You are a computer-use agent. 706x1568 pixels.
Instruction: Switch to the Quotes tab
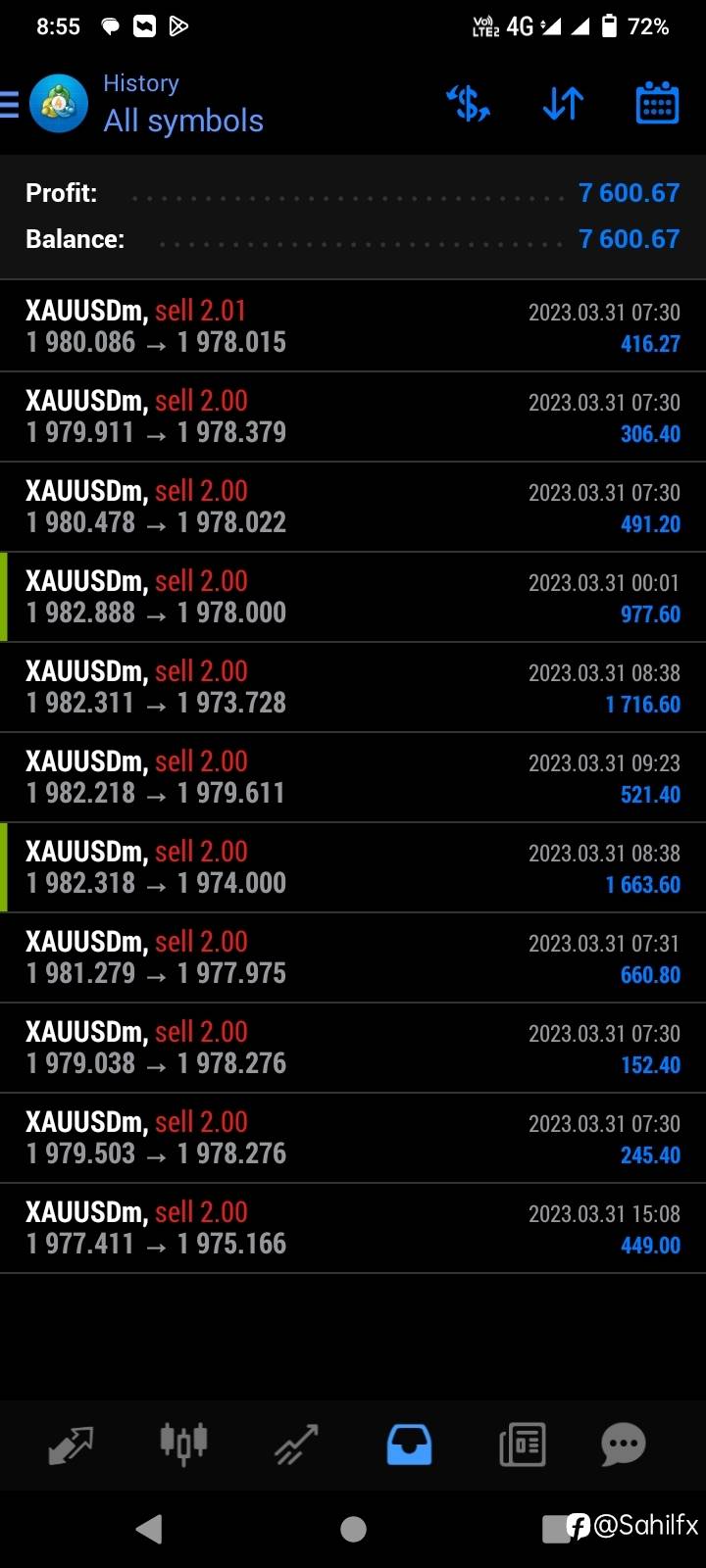click(71, 1445)
